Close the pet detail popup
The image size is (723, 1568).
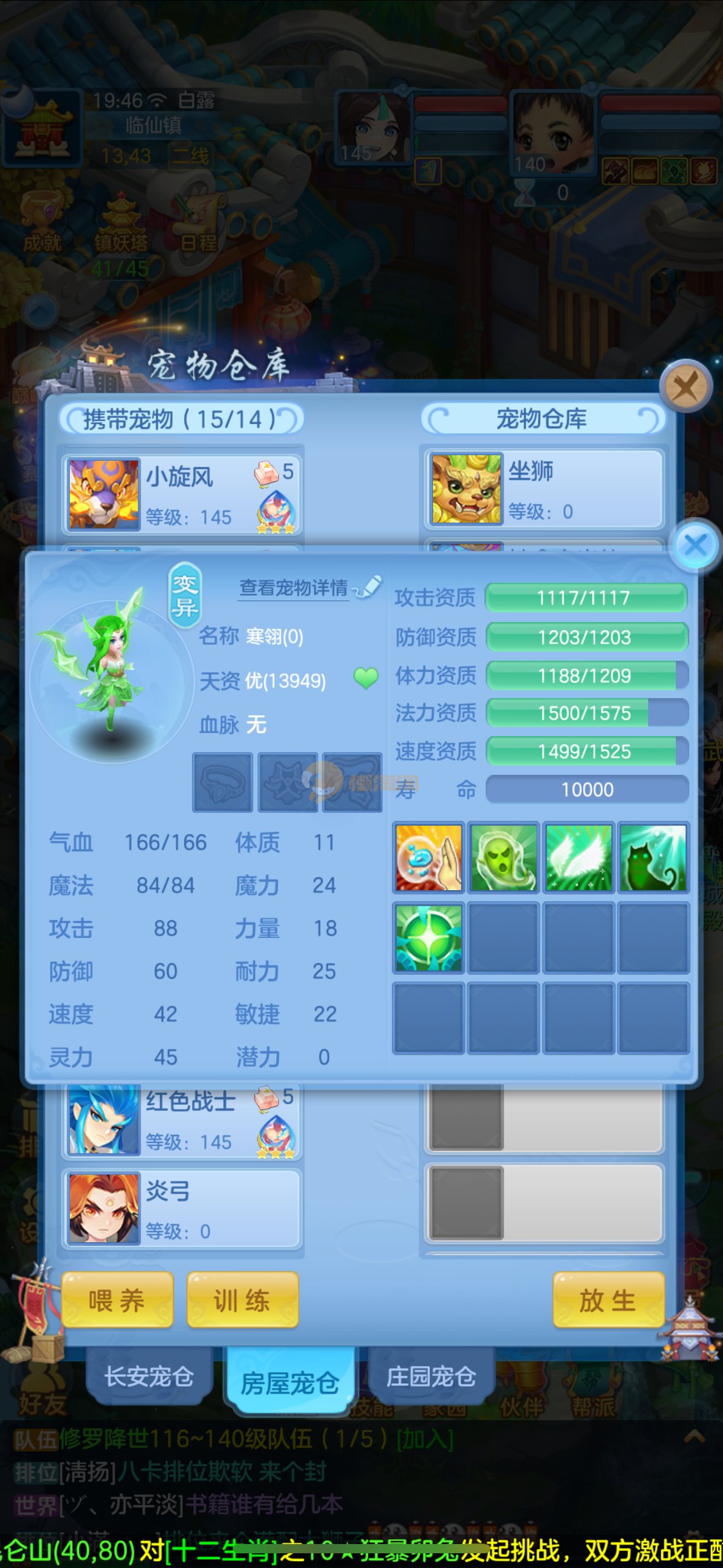pos(695,545)
